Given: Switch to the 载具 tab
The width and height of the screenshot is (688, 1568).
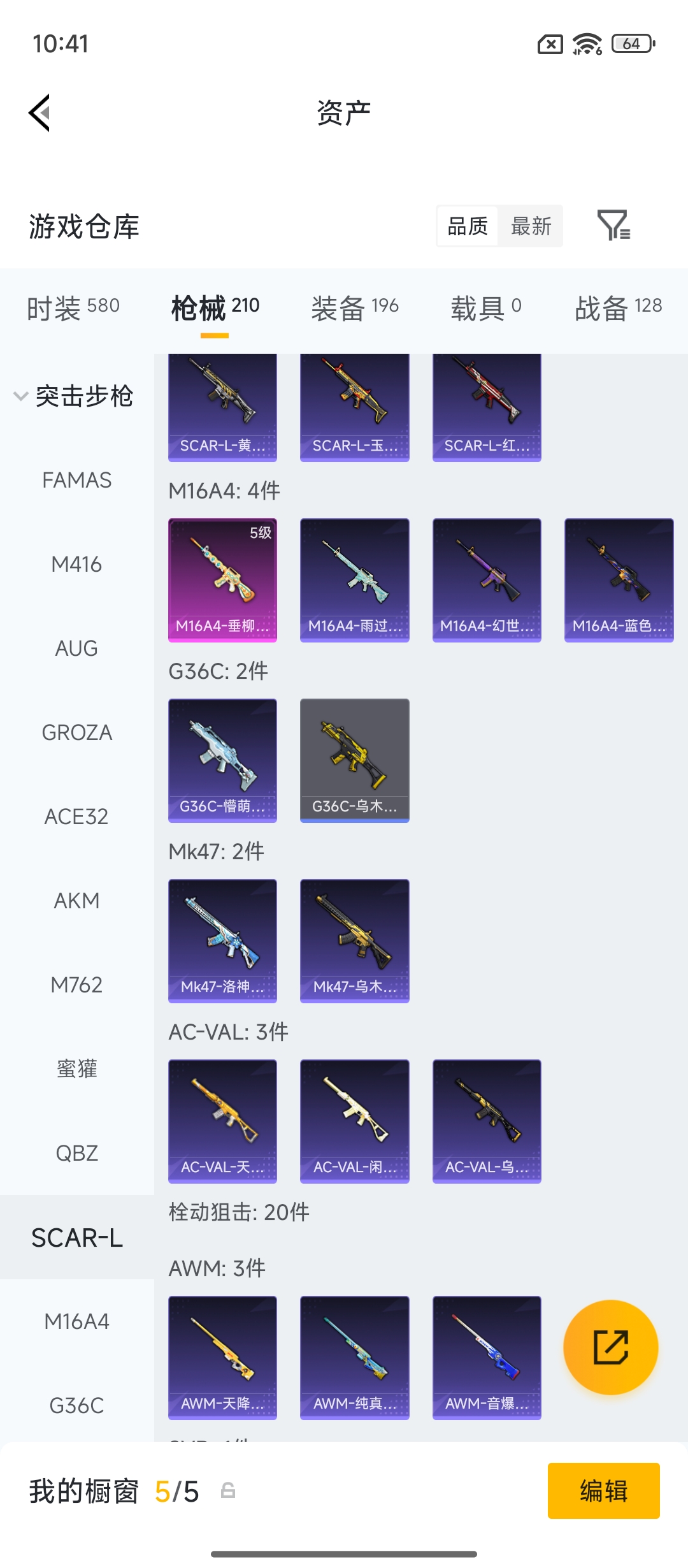Looking at the screenshot, I should pyautogui.click(x=485, y=308).
